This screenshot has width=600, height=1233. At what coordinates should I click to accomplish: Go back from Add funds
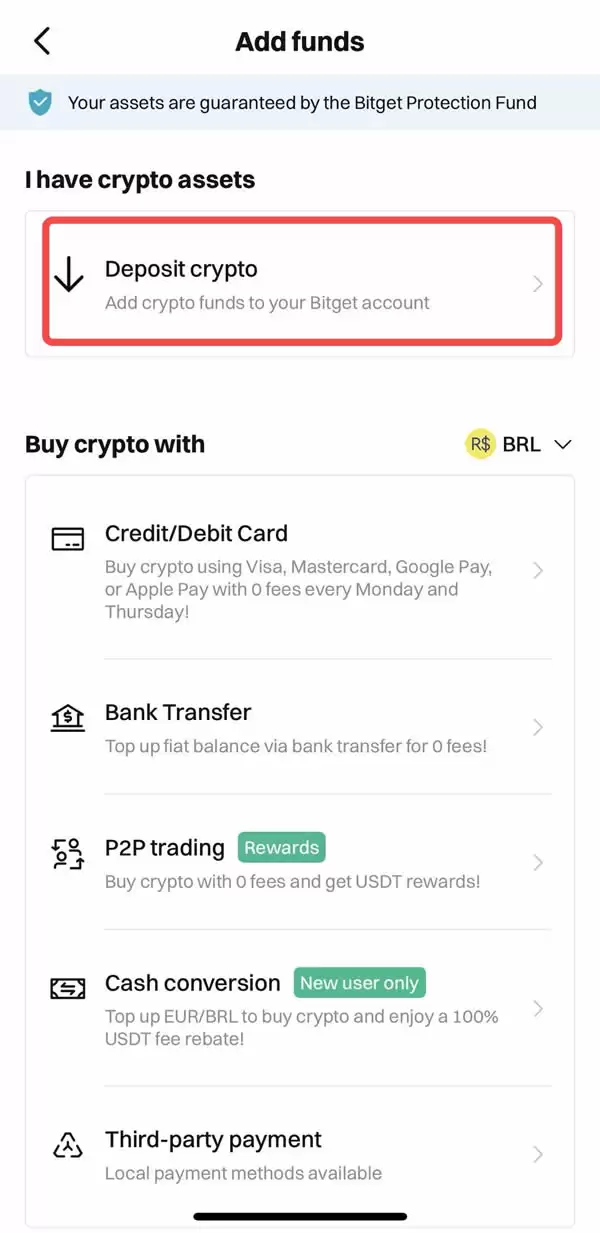[41, 41]
